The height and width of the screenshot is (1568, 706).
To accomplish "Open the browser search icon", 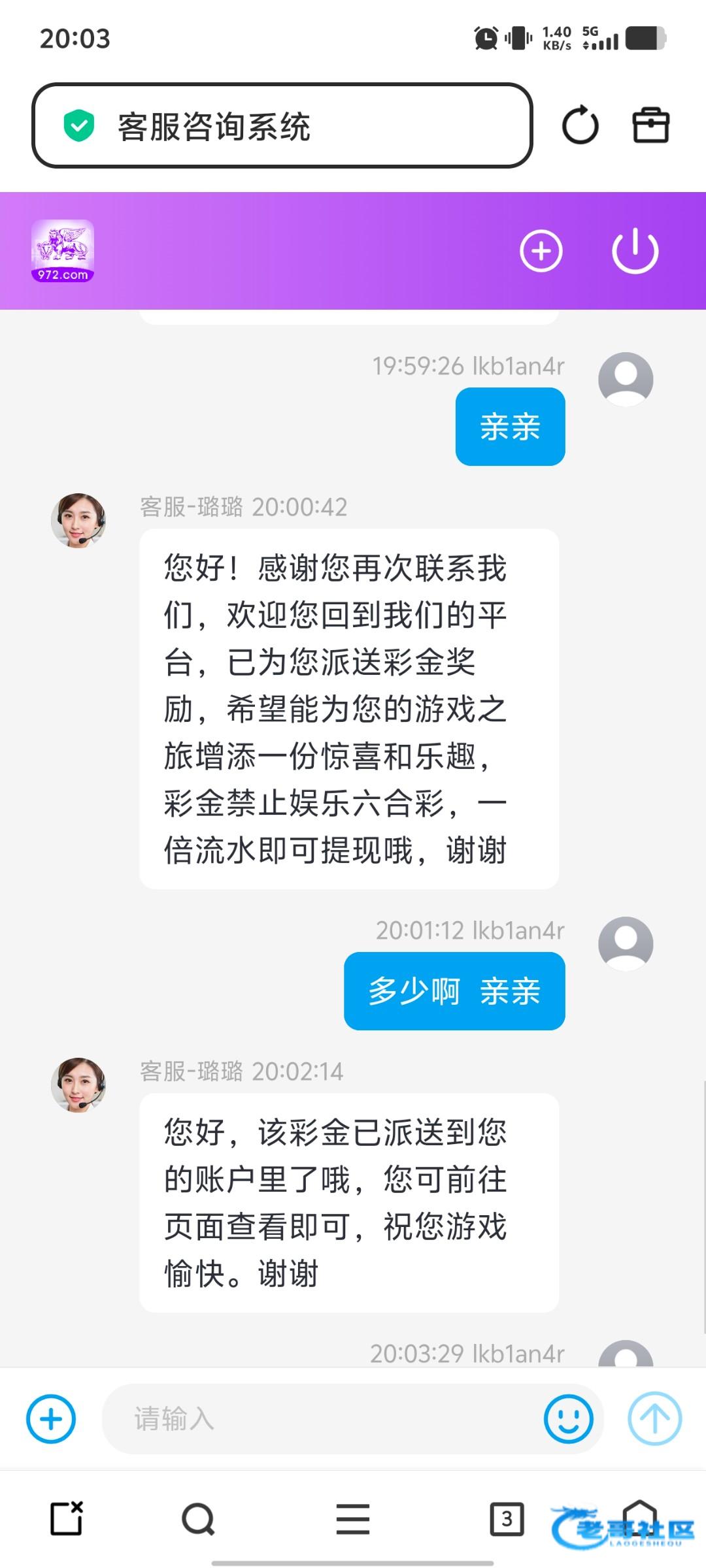I will (198, 1518).
